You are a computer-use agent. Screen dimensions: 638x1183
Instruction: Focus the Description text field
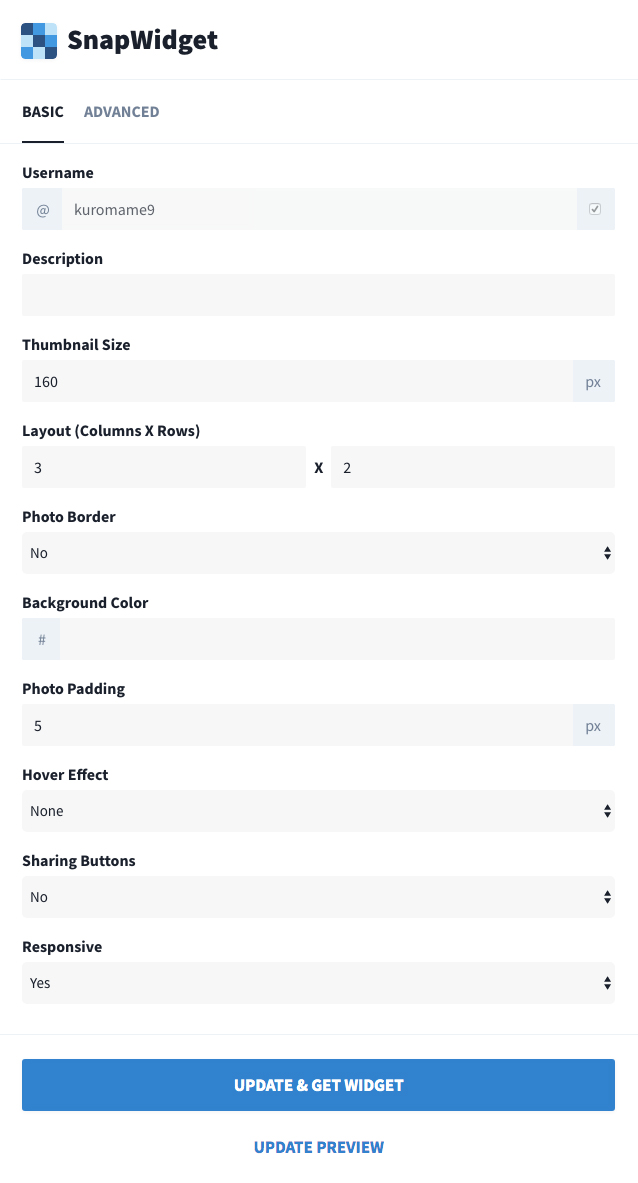coord(318,295)
